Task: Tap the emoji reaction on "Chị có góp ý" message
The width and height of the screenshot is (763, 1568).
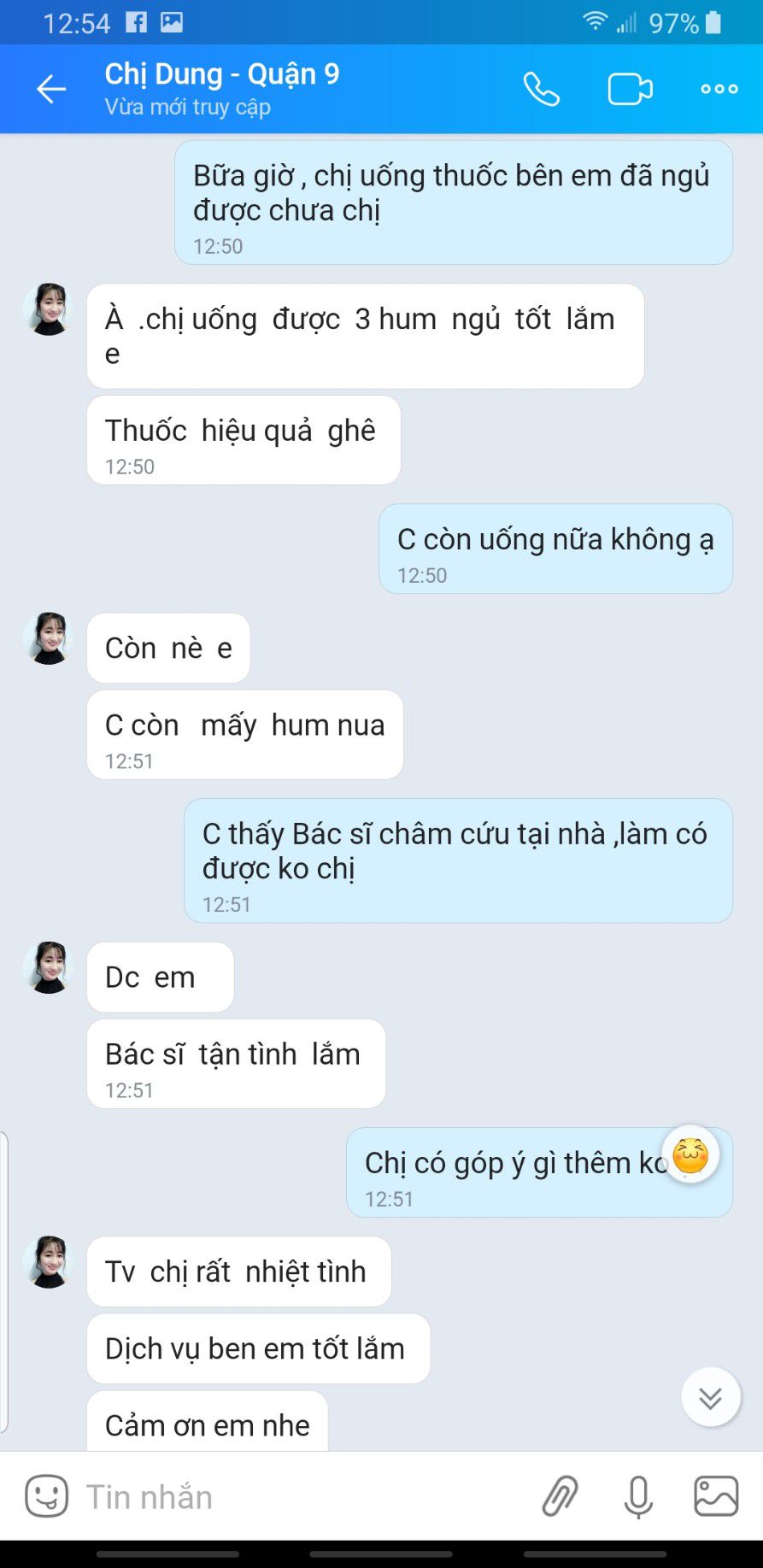Action: (690, 1155)
